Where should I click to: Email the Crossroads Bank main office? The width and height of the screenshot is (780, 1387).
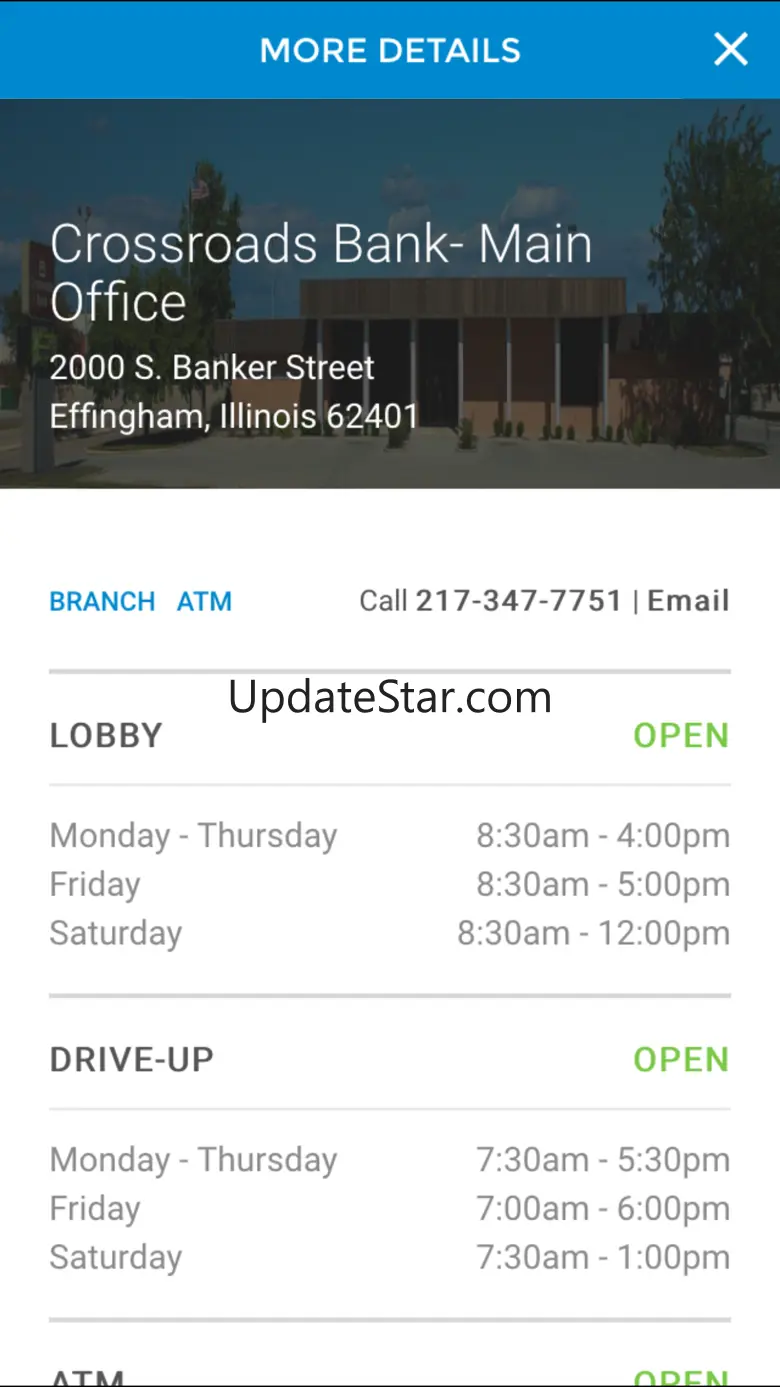coord(688,601)
